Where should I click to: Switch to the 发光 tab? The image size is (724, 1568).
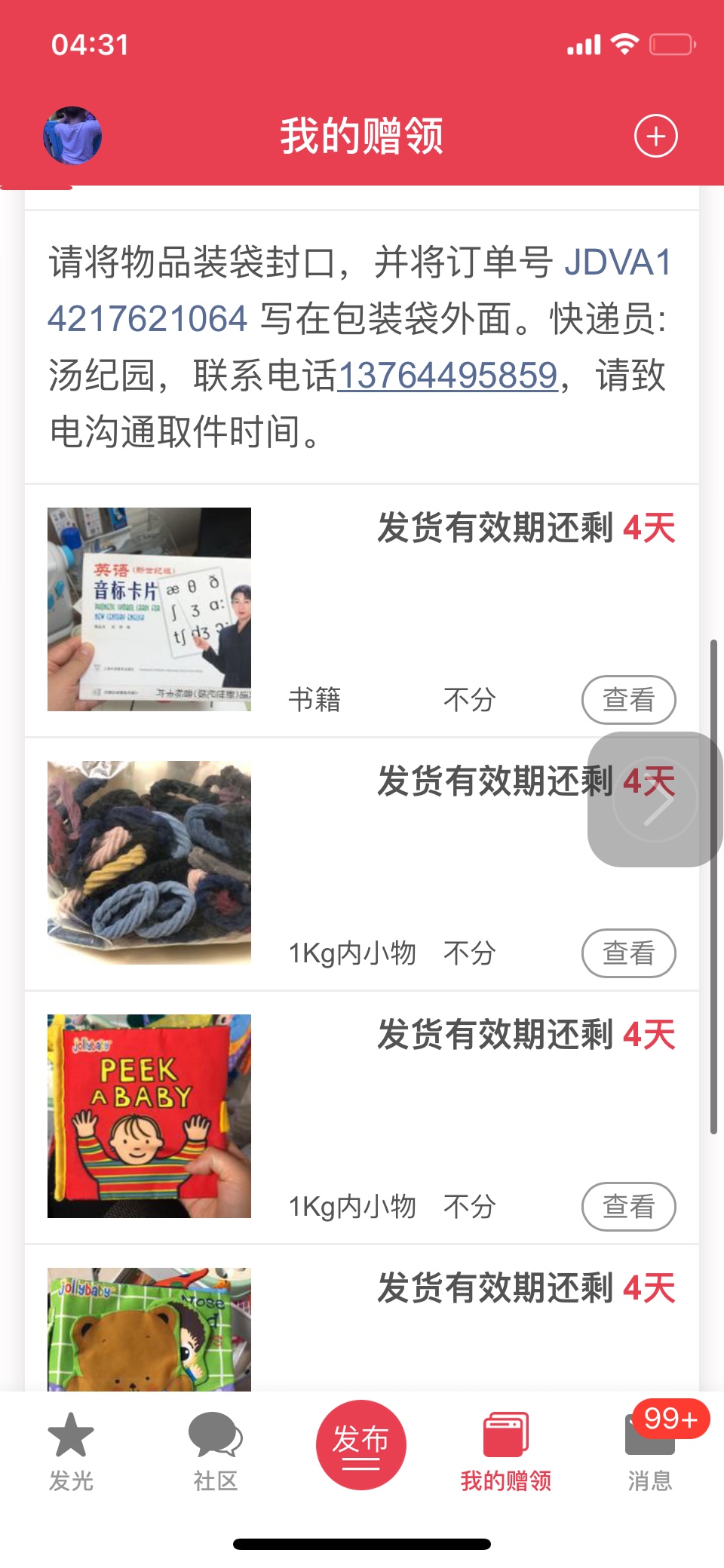[71, 1452]
